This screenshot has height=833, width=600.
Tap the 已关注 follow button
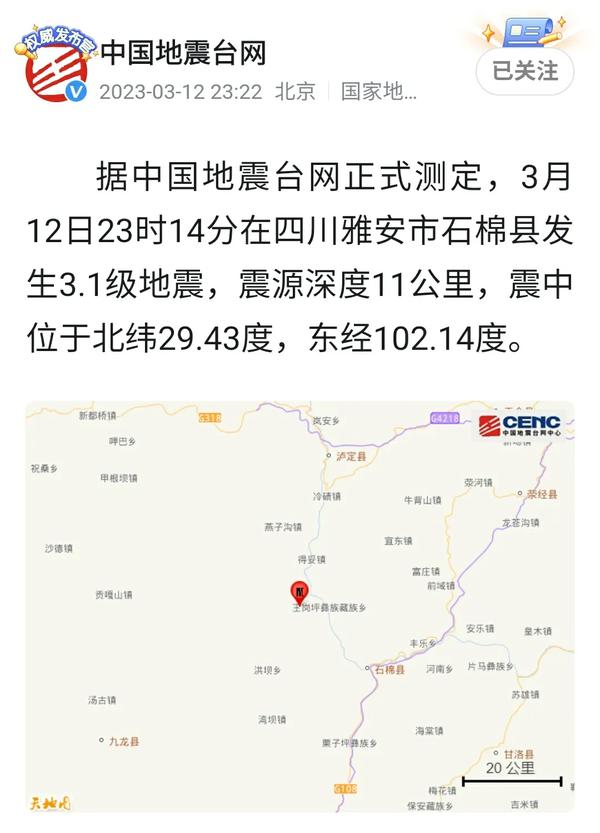526,71
